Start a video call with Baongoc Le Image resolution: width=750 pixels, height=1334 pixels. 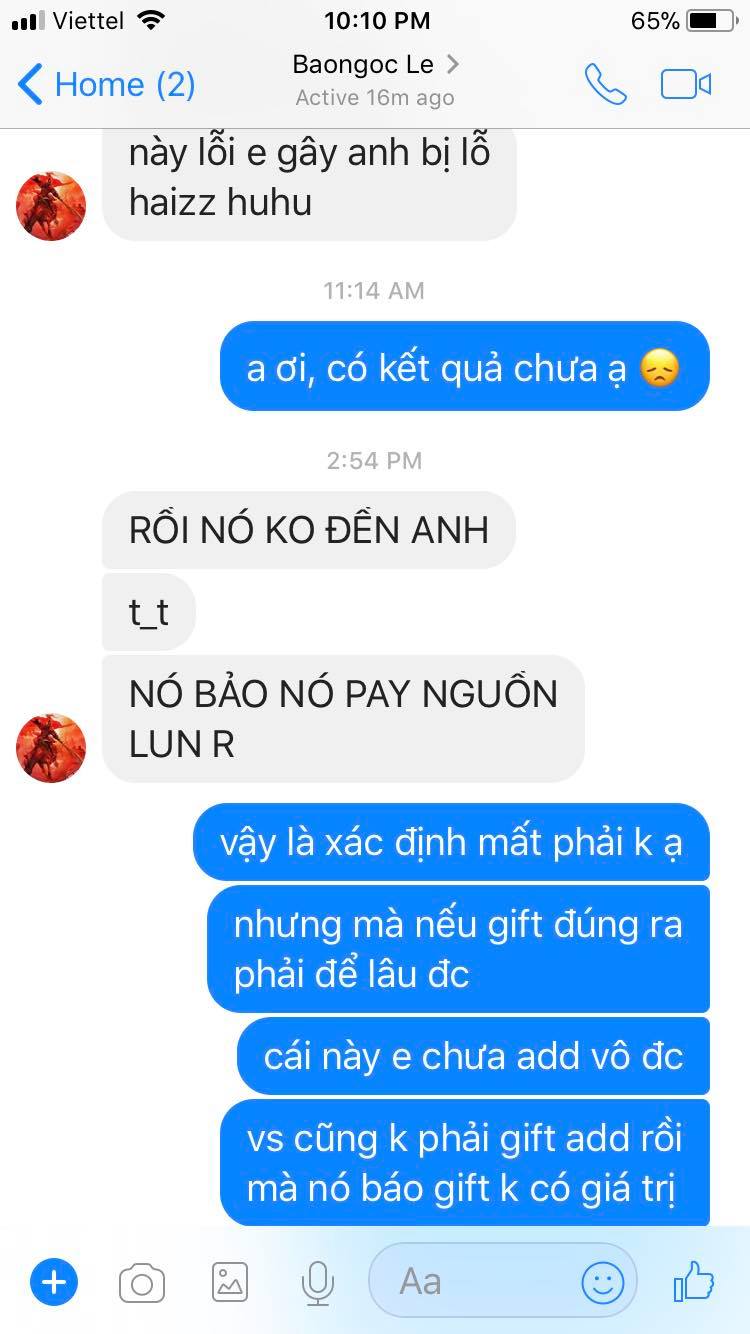coord(686,85)
